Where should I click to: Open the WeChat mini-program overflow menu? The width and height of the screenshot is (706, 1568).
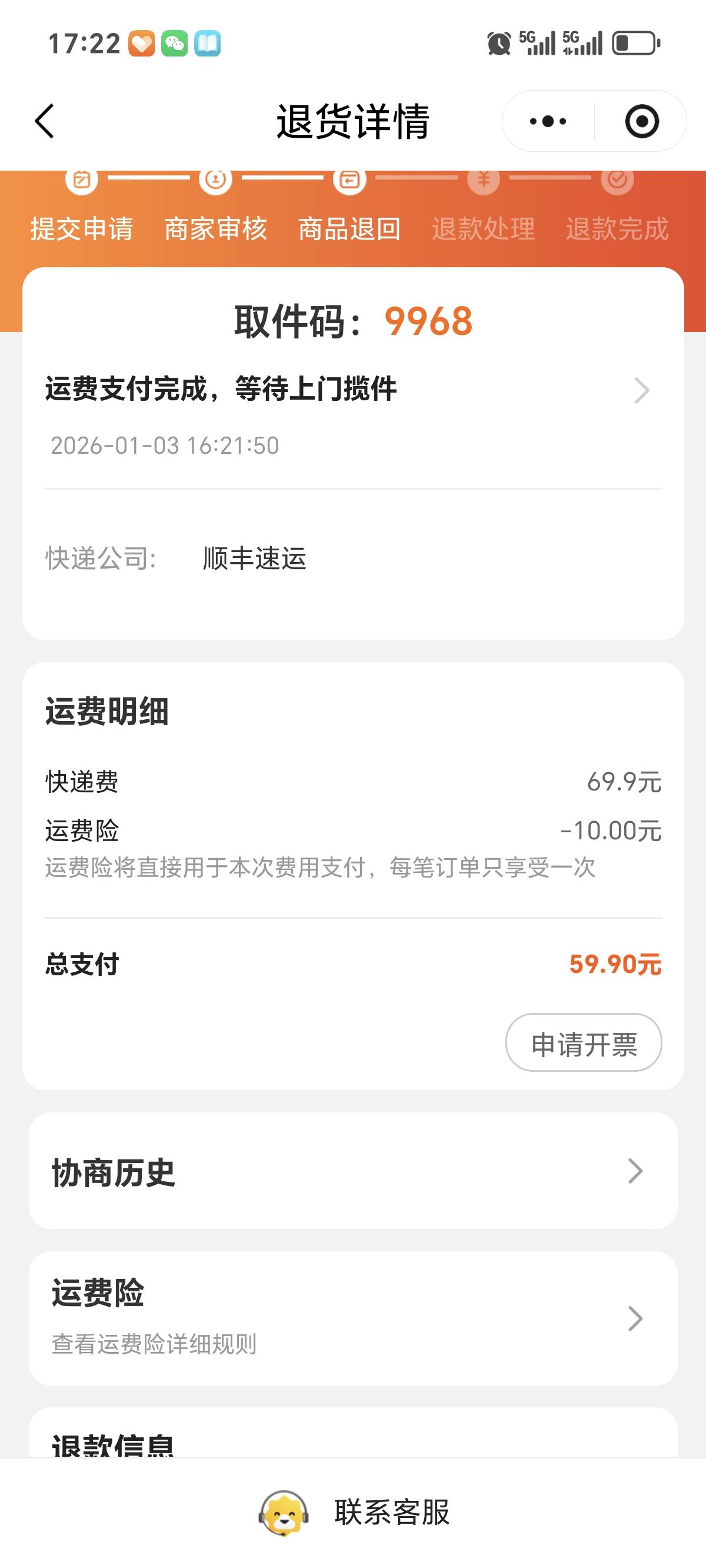[x=547, y=121]
